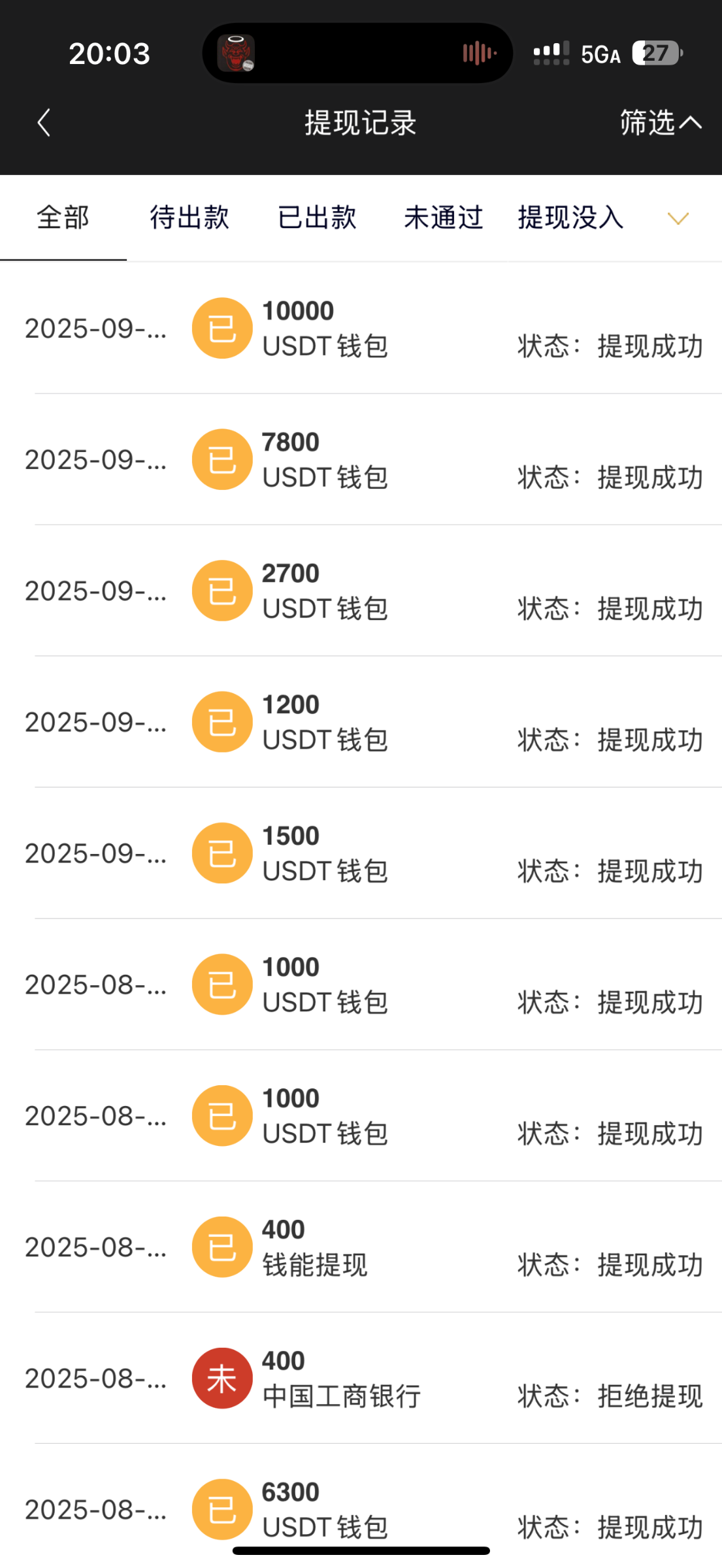Click the 未 red icon on the rejected bank record
Image resolution: width=722 pixels, height=1568 pixels.
coord(222,1379)
